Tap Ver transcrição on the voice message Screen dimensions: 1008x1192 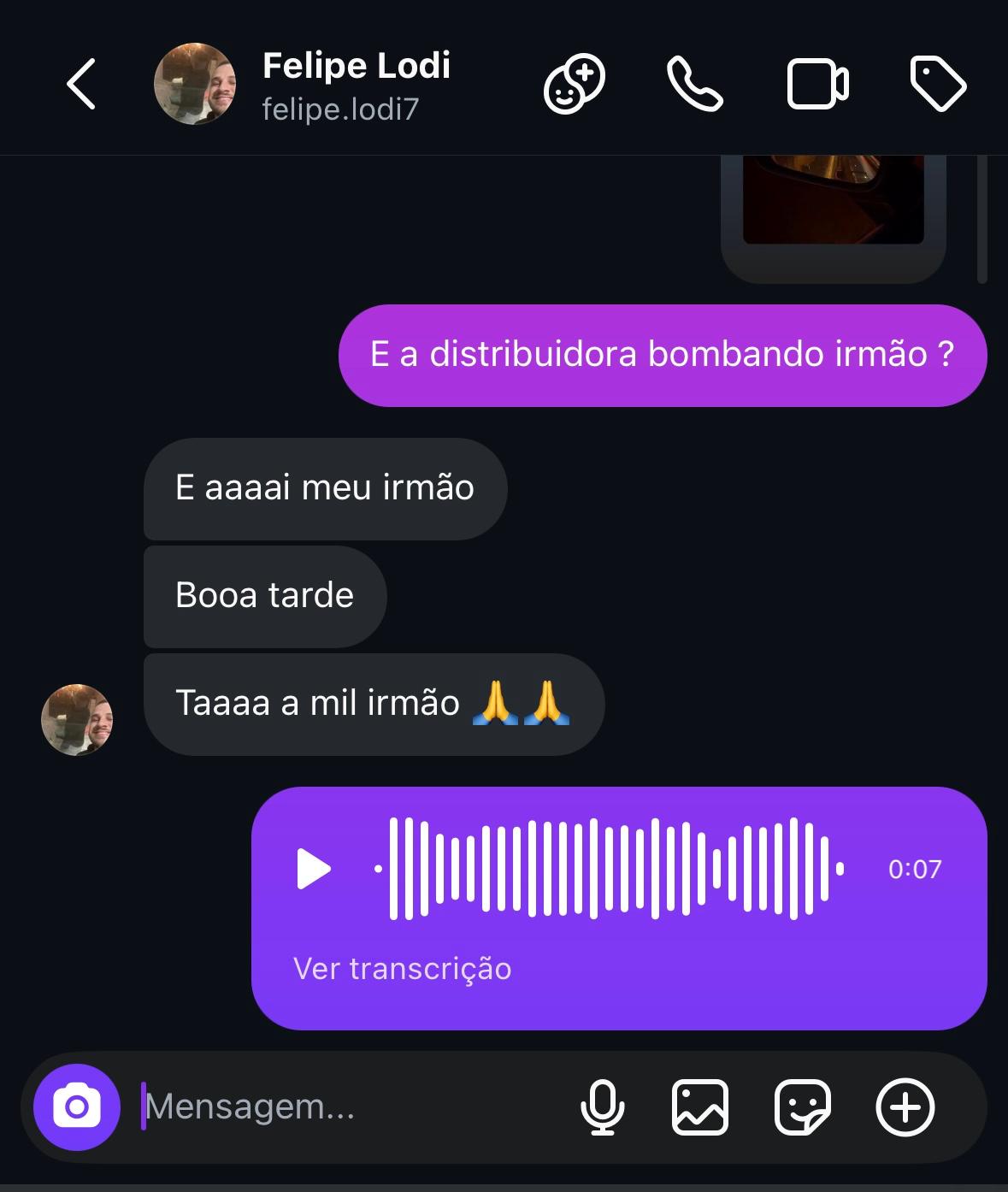click(x=402, y=969)
